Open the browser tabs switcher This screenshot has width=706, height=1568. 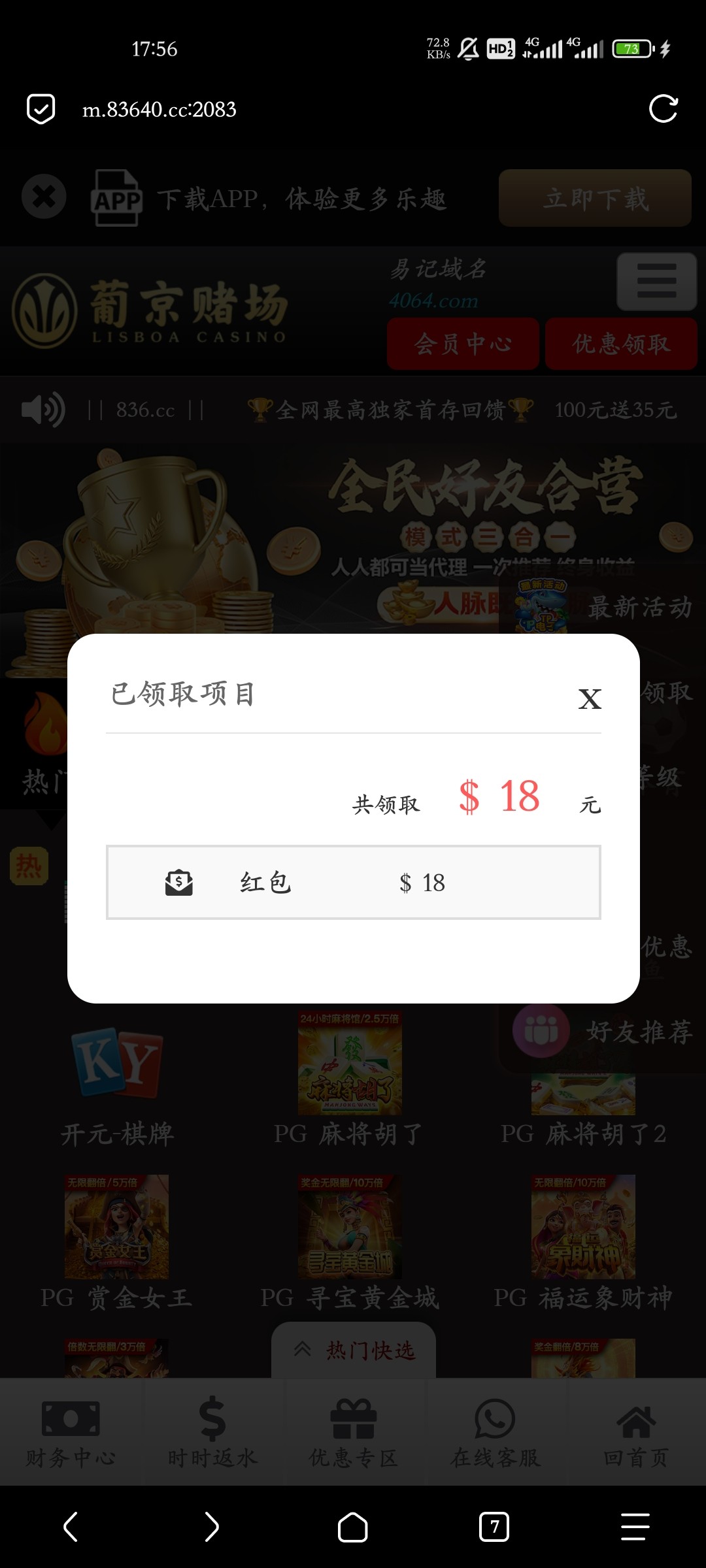pos(494,1526)
